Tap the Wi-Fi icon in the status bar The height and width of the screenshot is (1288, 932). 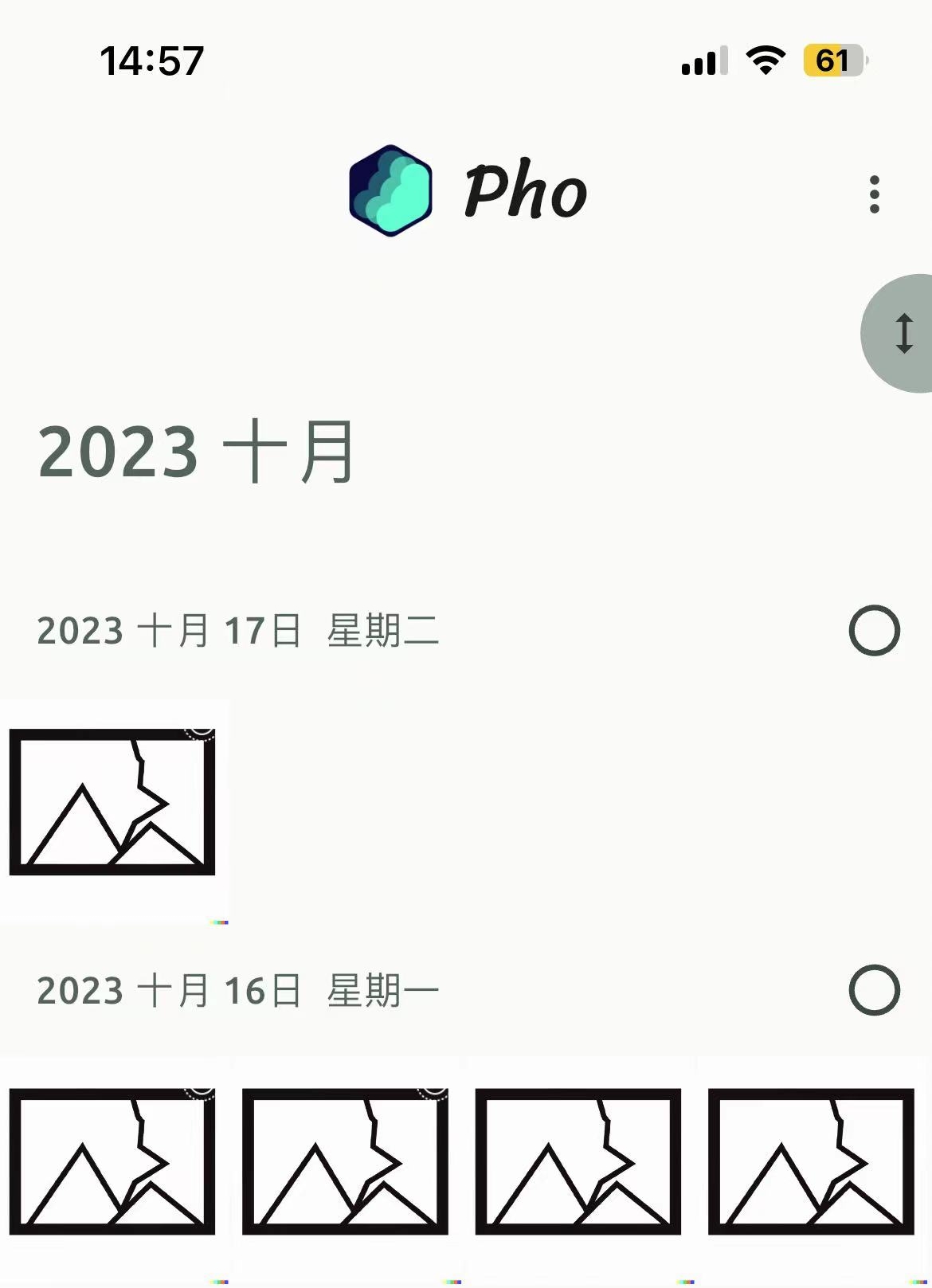click(x=766, y=59)
